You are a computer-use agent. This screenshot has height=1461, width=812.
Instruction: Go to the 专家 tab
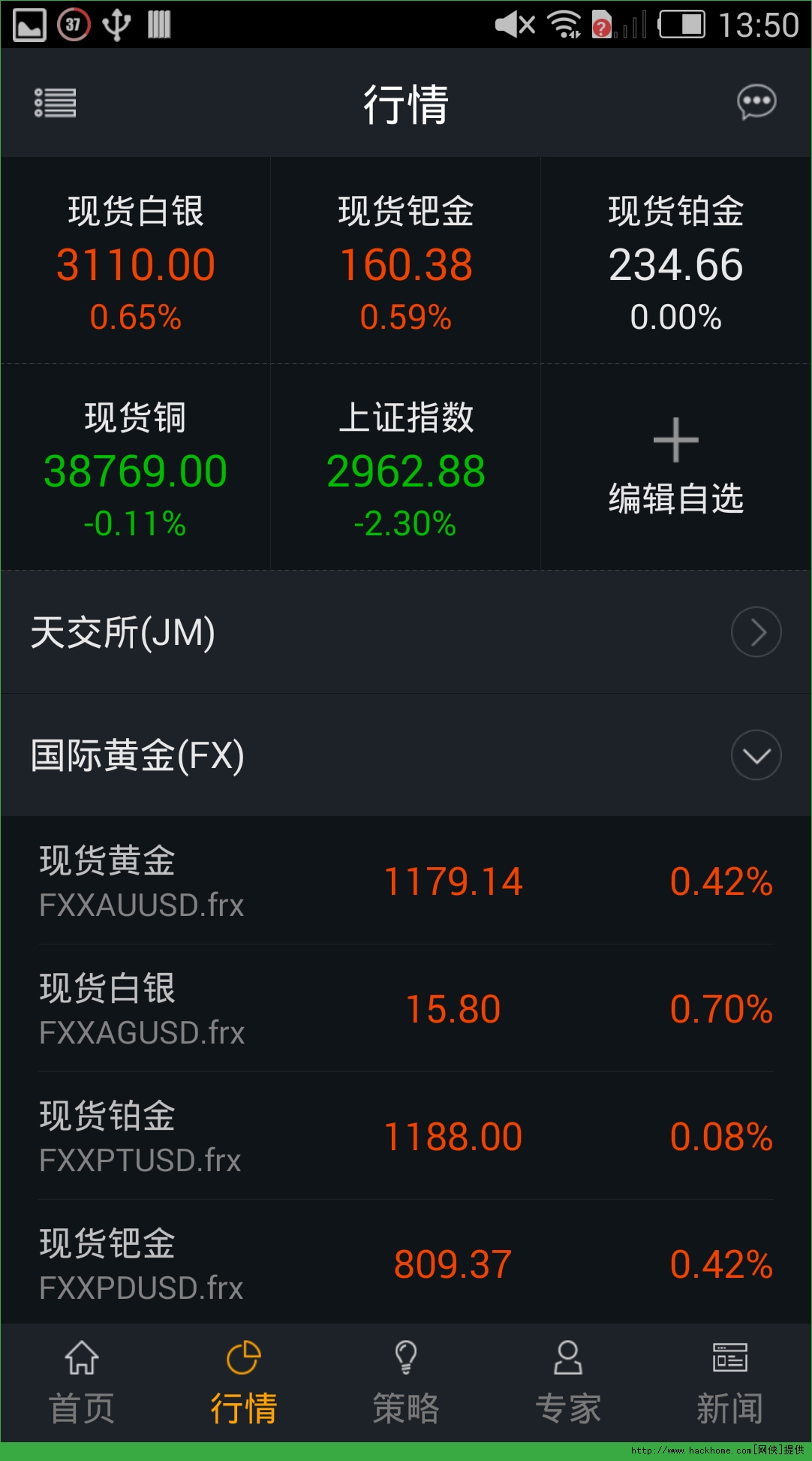tap(568, 1383)
